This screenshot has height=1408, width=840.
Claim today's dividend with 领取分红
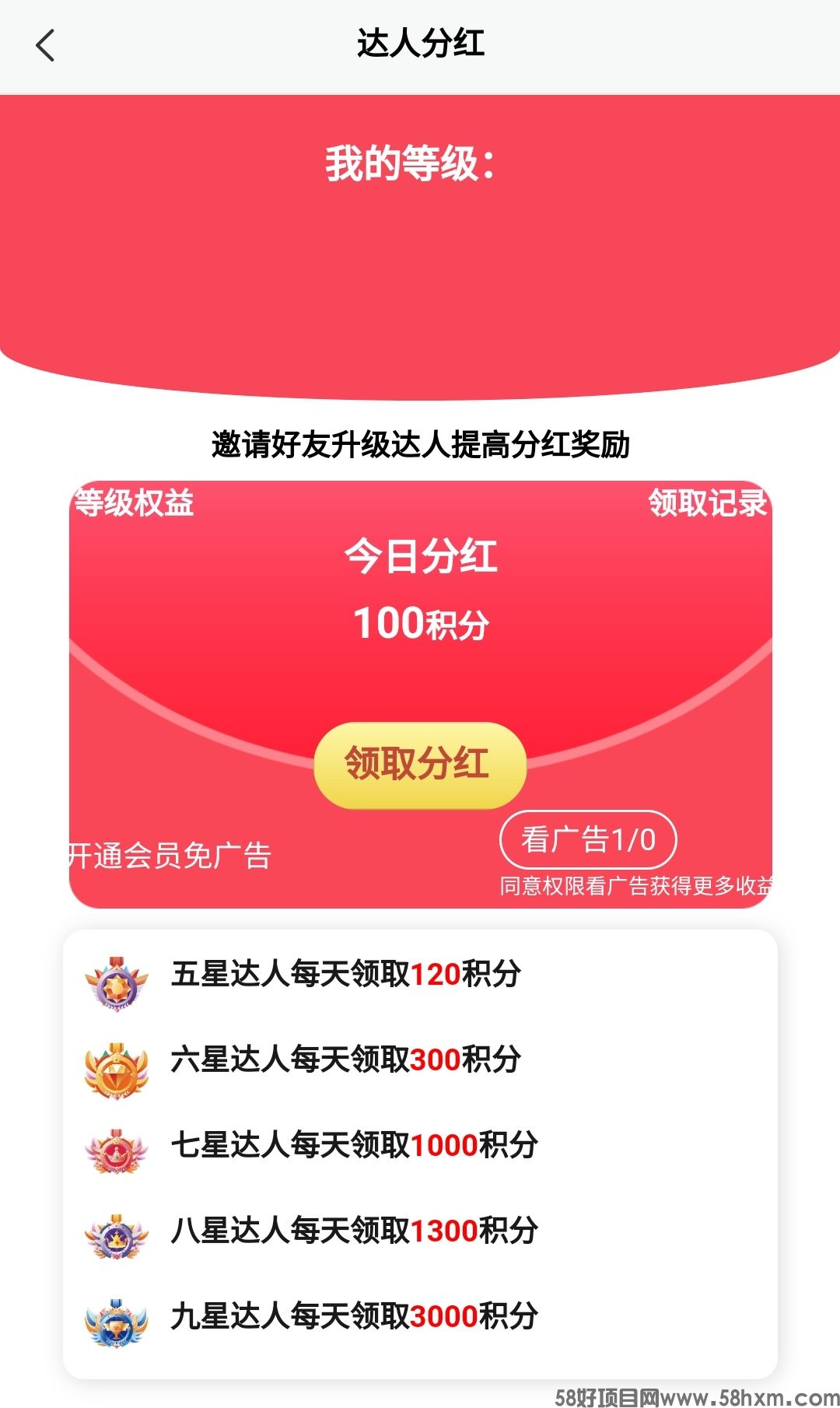[420, 765]
